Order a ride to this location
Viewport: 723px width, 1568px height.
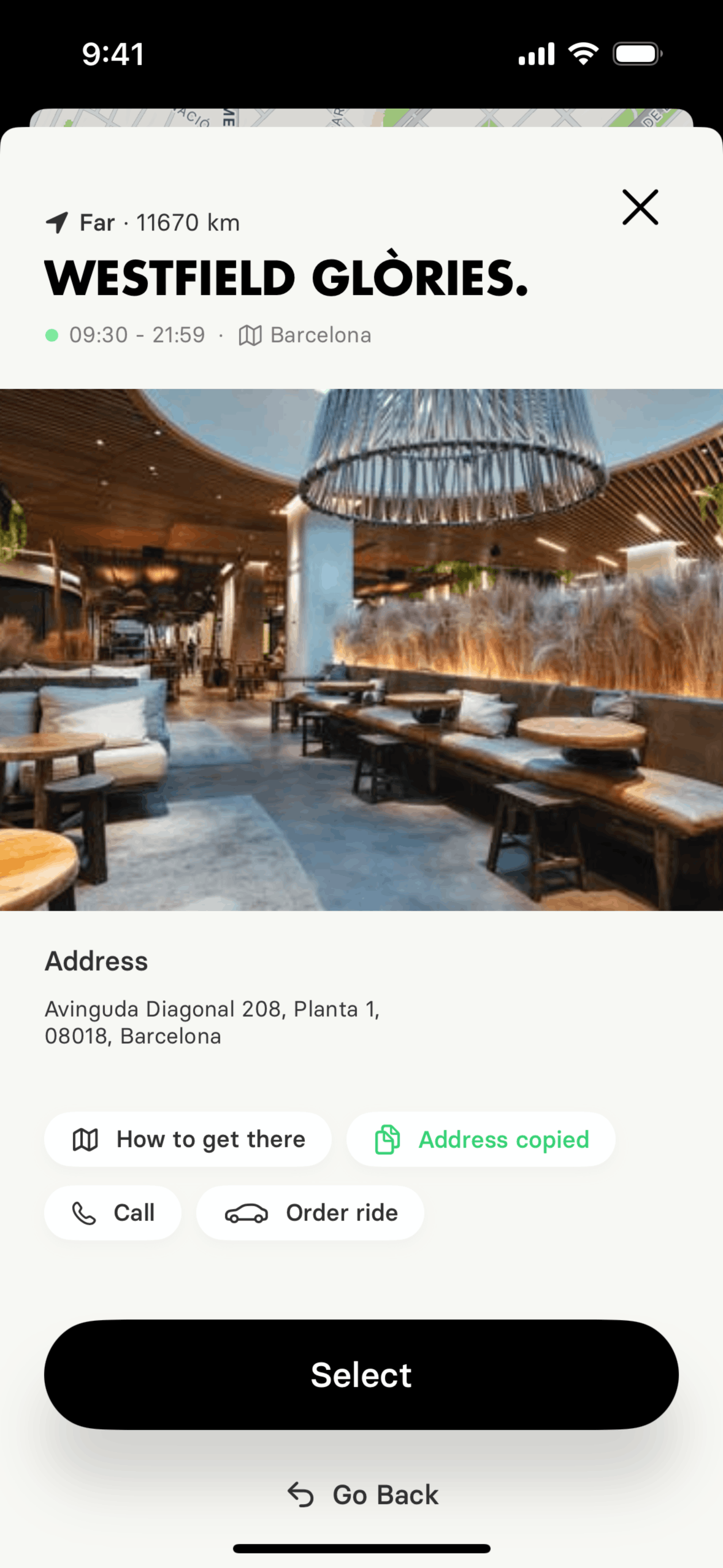click(x=310, y=1213)
